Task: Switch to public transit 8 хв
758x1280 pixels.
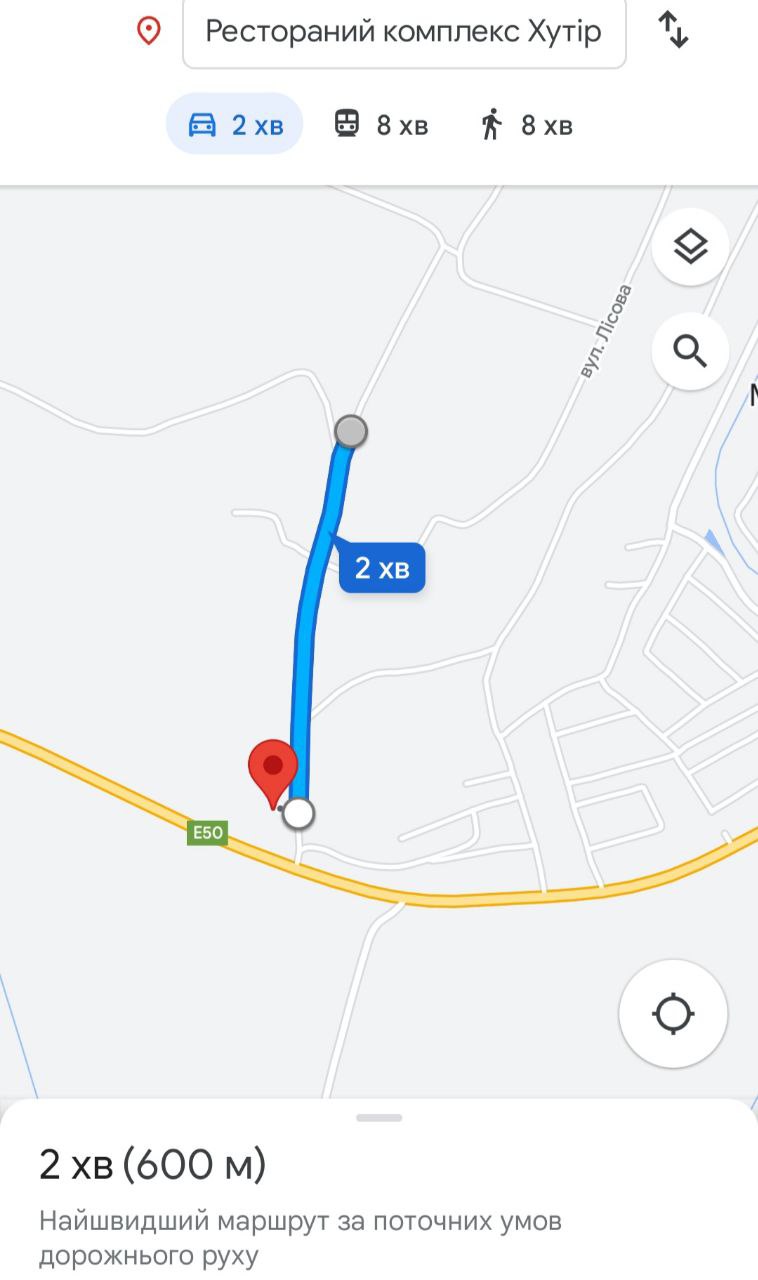Action: click(x=380, y=125)
